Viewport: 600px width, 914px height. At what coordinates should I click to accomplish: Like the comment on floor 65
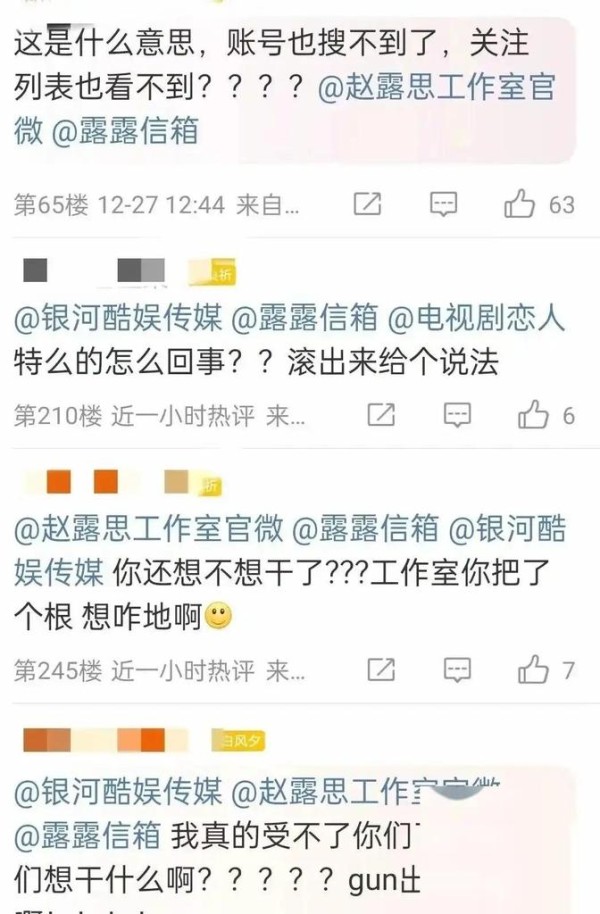[x=521, y=205]
